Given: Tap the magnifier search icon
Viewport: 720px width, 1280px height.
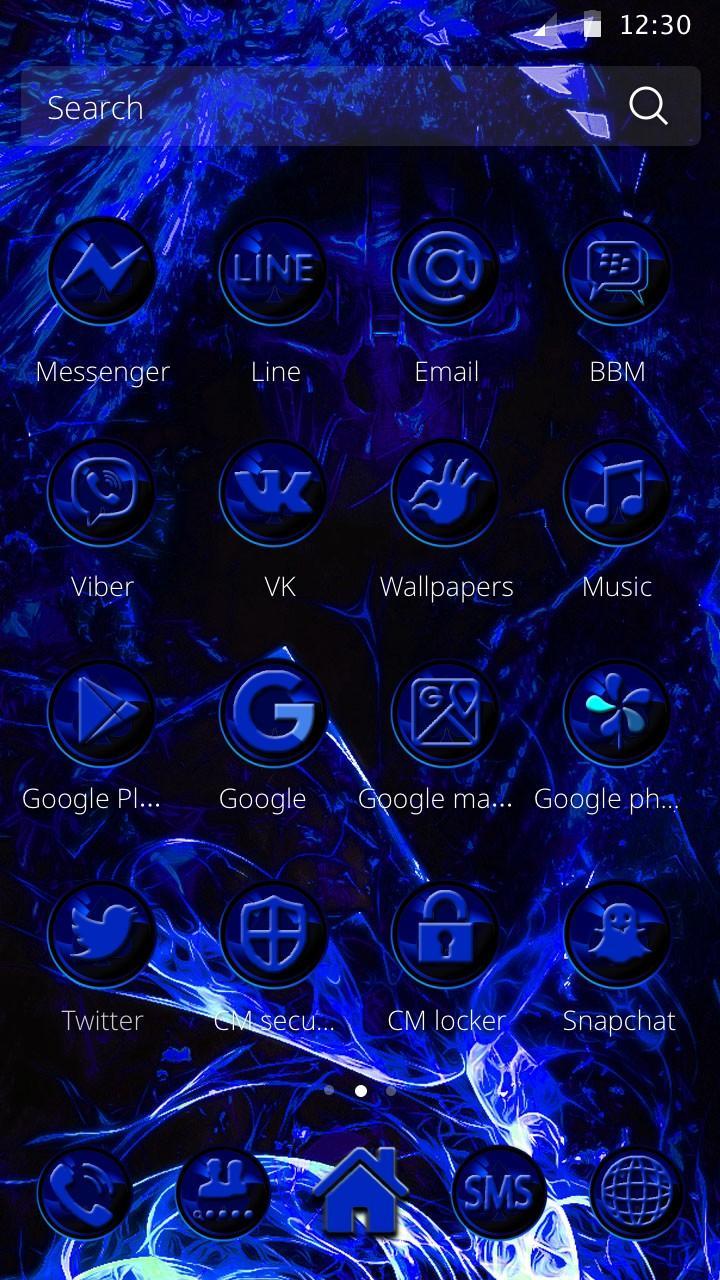Looking at the screenshot, I should (x=648, y=106).
